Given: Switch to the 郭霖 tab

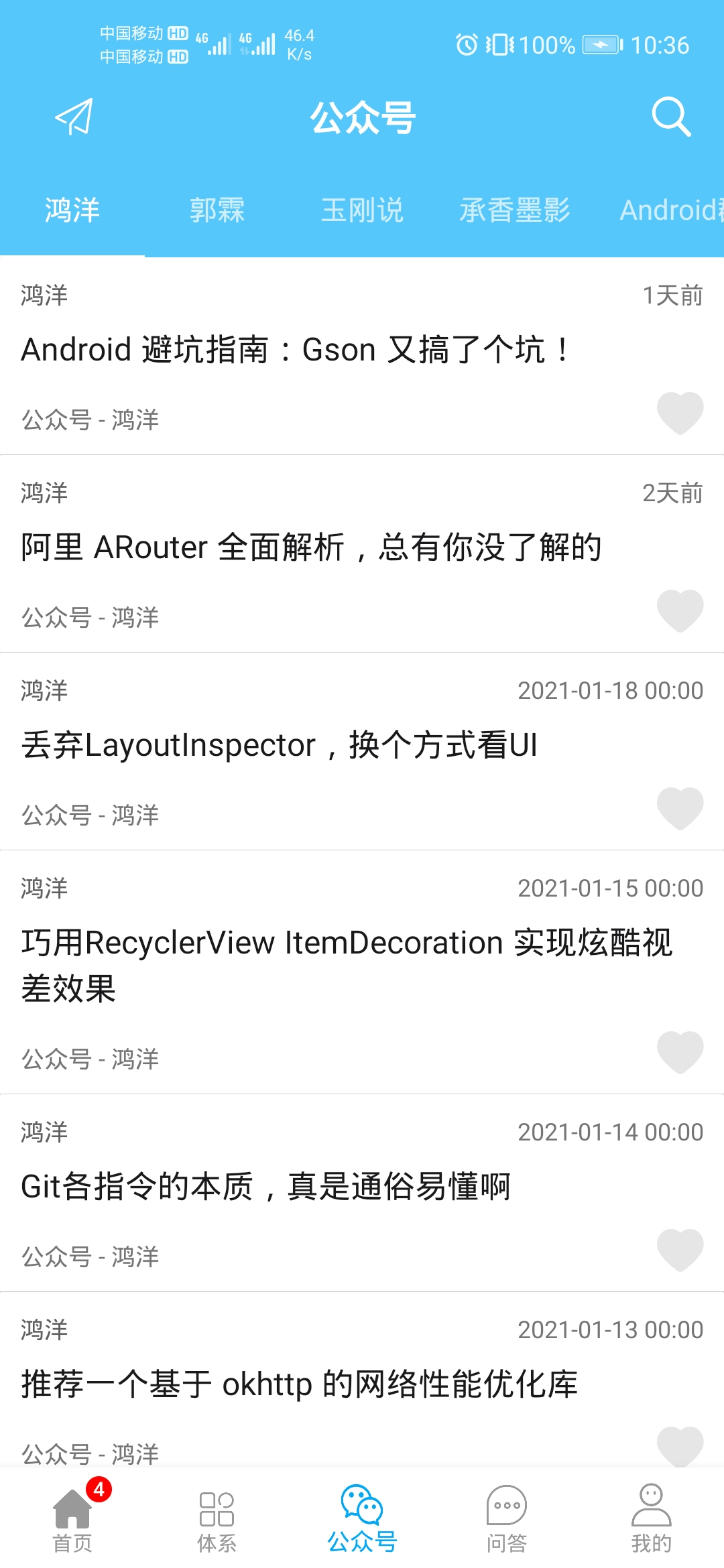Looking at the screenshot, I should [217, 210].
